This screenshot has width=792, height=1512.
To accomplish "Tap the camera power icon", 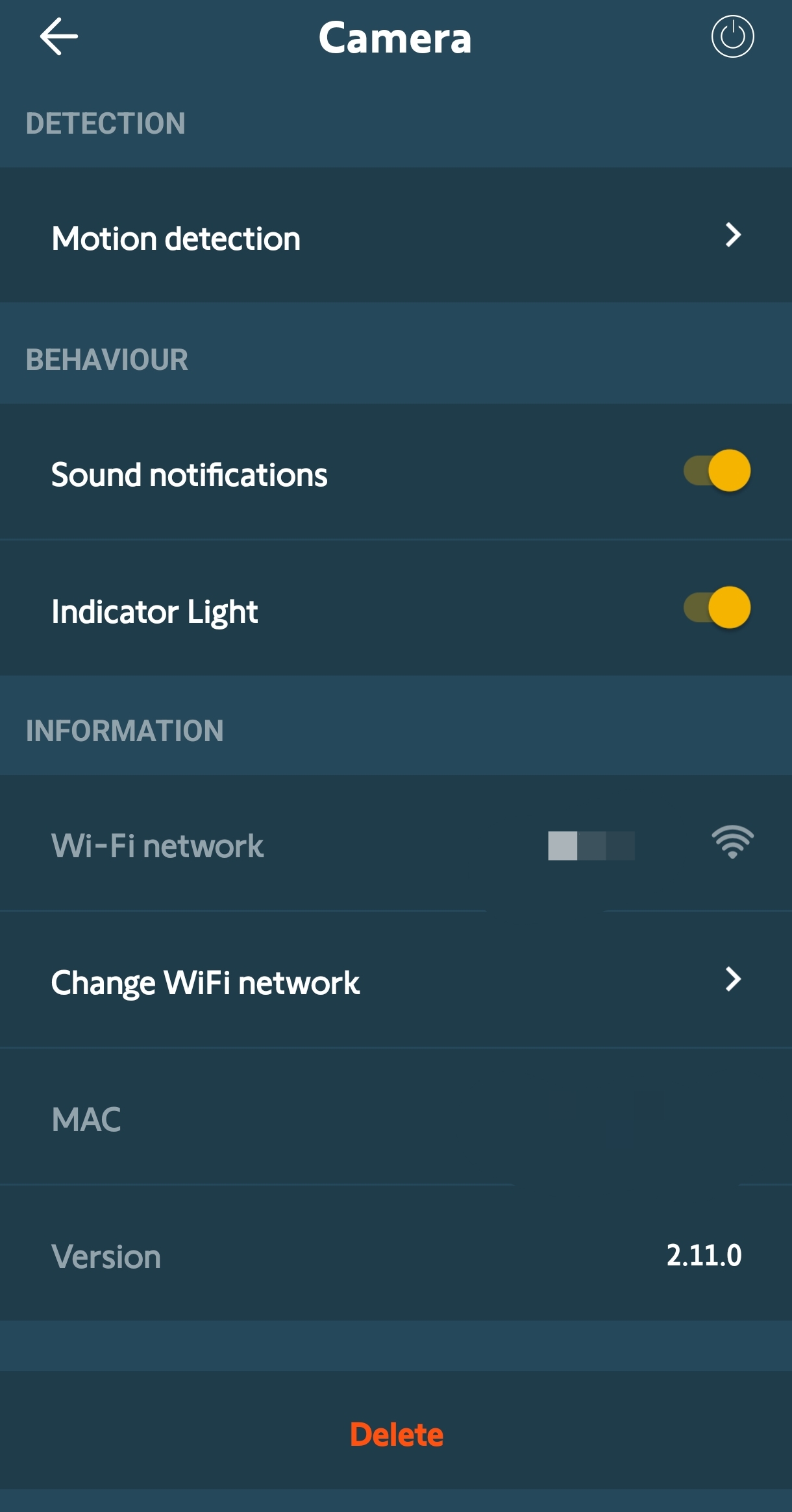I will 732,36.
